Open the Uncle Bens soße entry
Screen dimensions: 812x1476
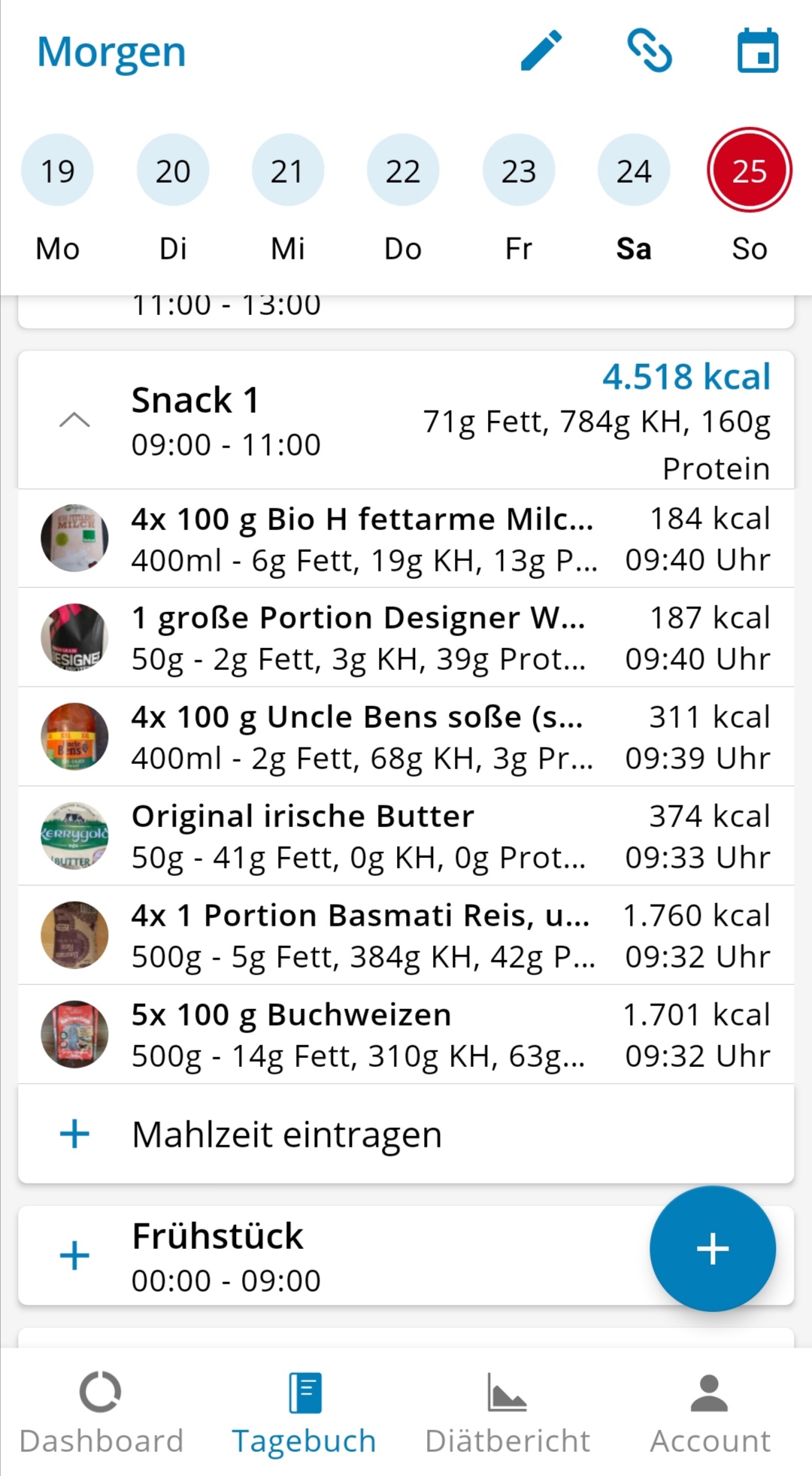(x=406, y=737)
